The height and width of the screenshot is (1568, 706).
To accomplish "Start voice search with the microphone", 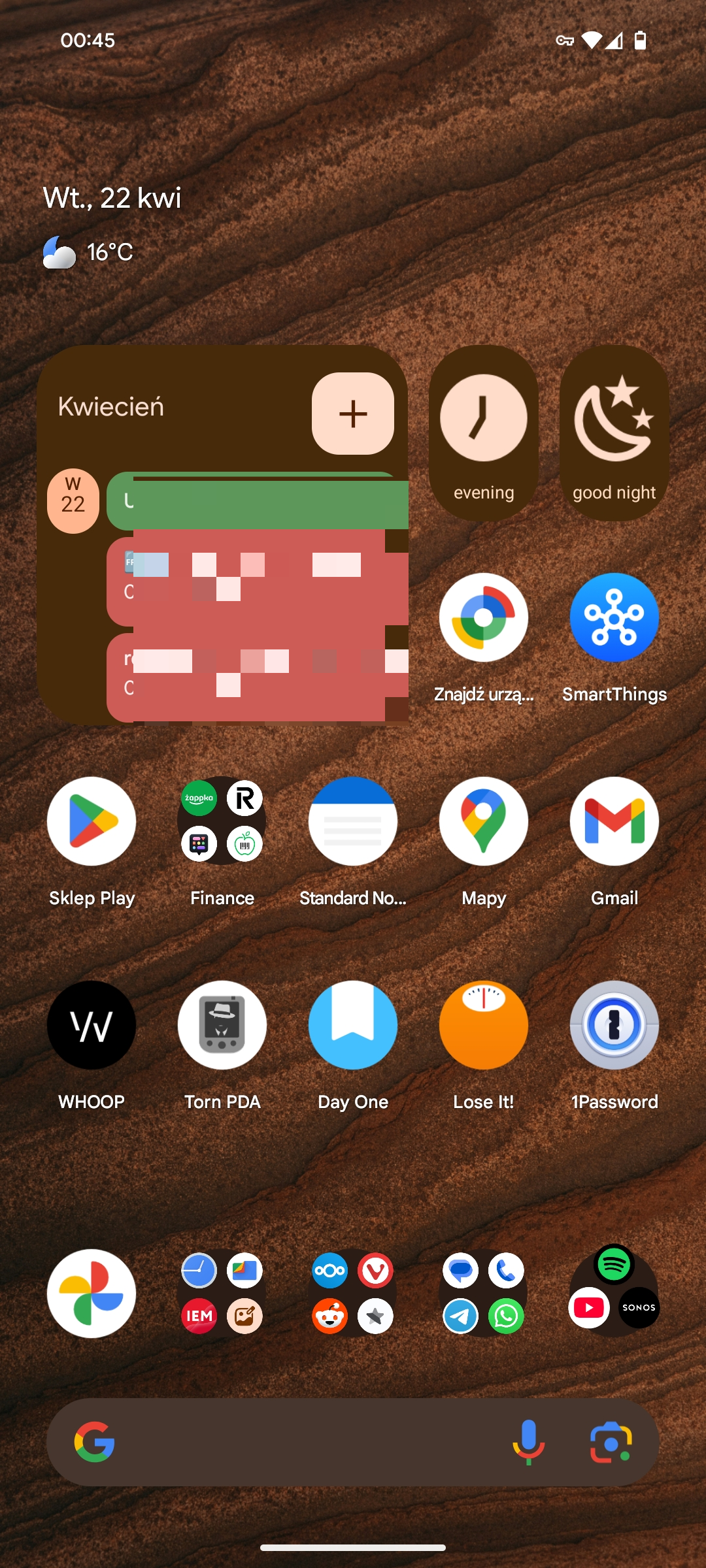I will [529, 1443].
